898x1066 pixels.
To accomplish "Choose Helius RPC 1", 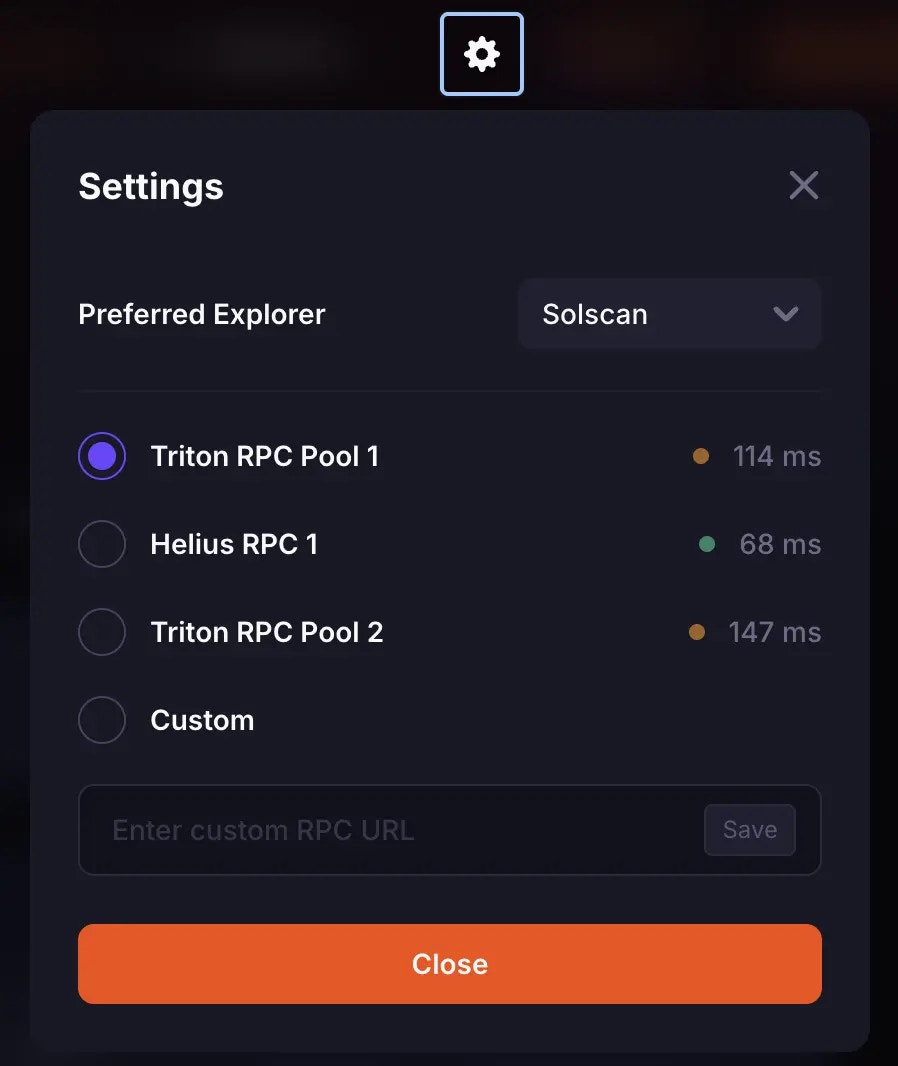I will [102, 545].
